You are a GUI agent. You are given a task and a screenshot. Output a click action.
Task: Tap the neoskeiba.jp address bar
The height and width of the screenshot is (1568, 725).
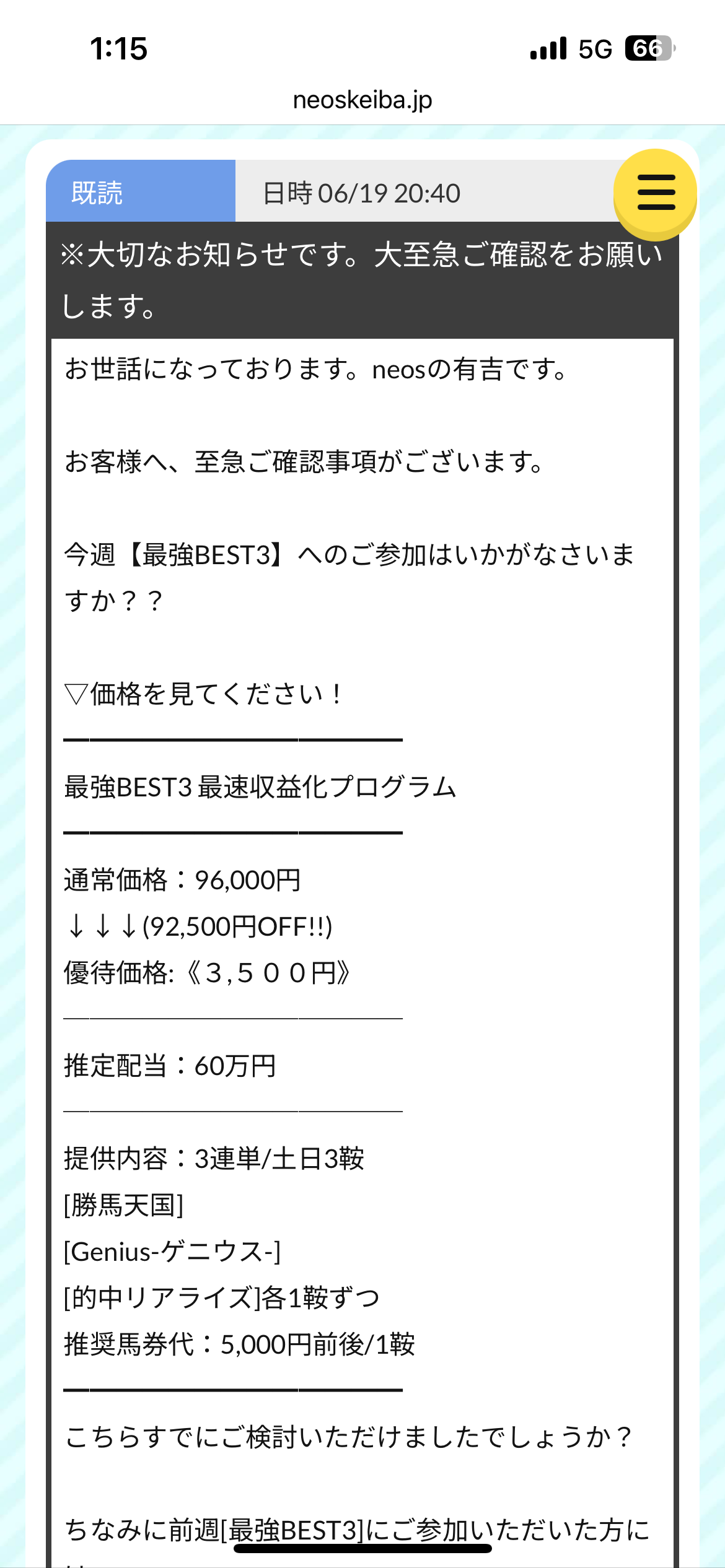click(x=362, y=100)
